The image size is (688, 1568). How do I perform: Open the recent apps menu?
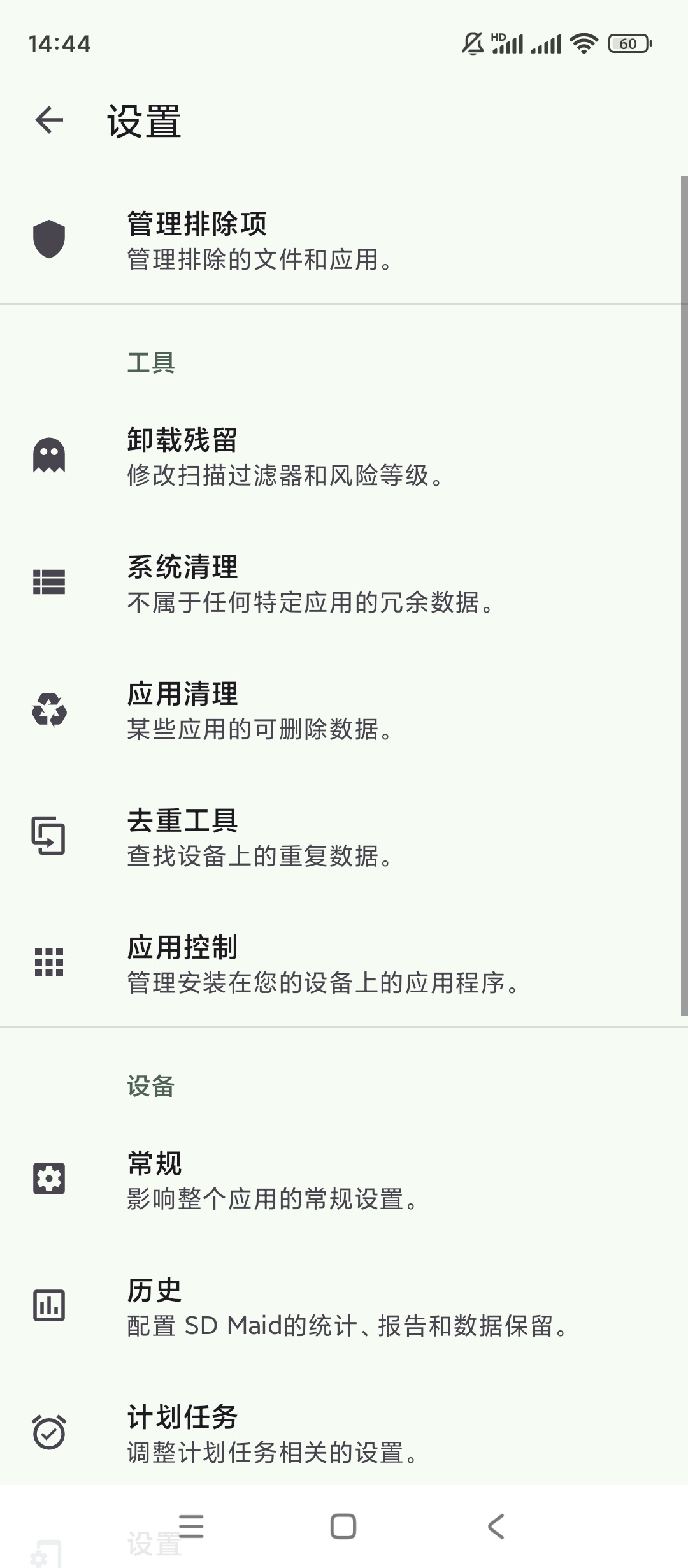[x=191, y=1526]
